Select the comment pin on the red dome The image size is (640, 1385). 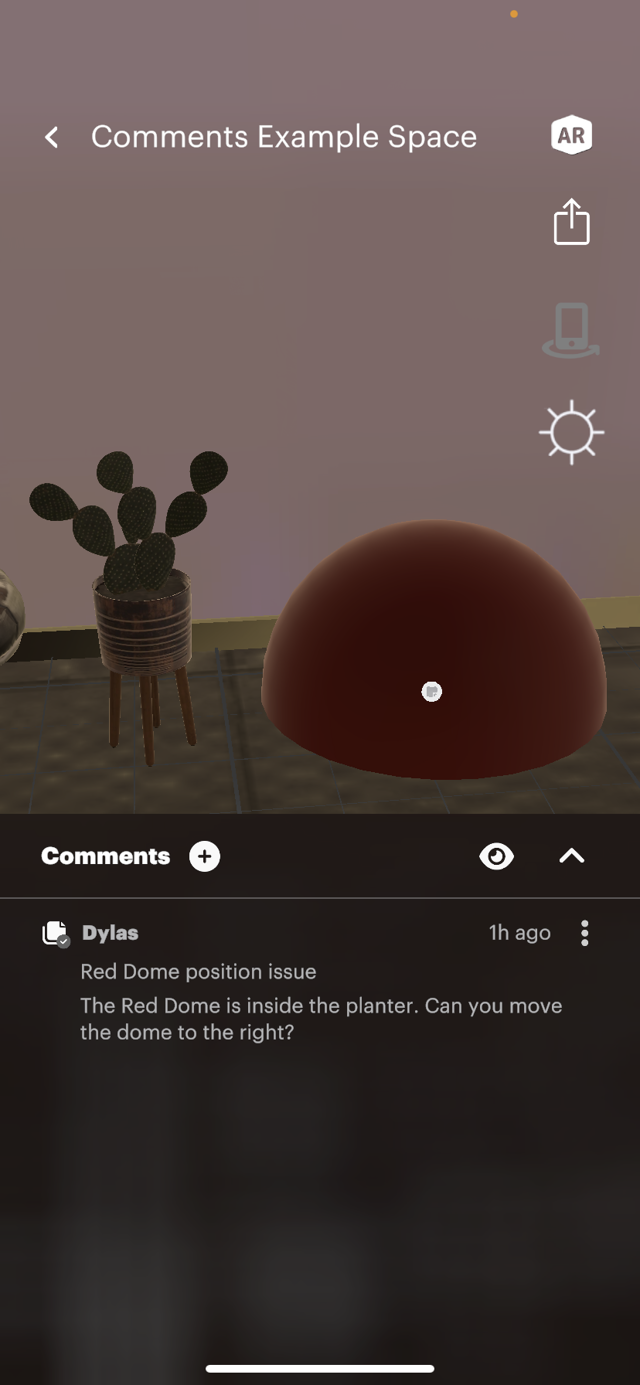click(x=432, y=691)
